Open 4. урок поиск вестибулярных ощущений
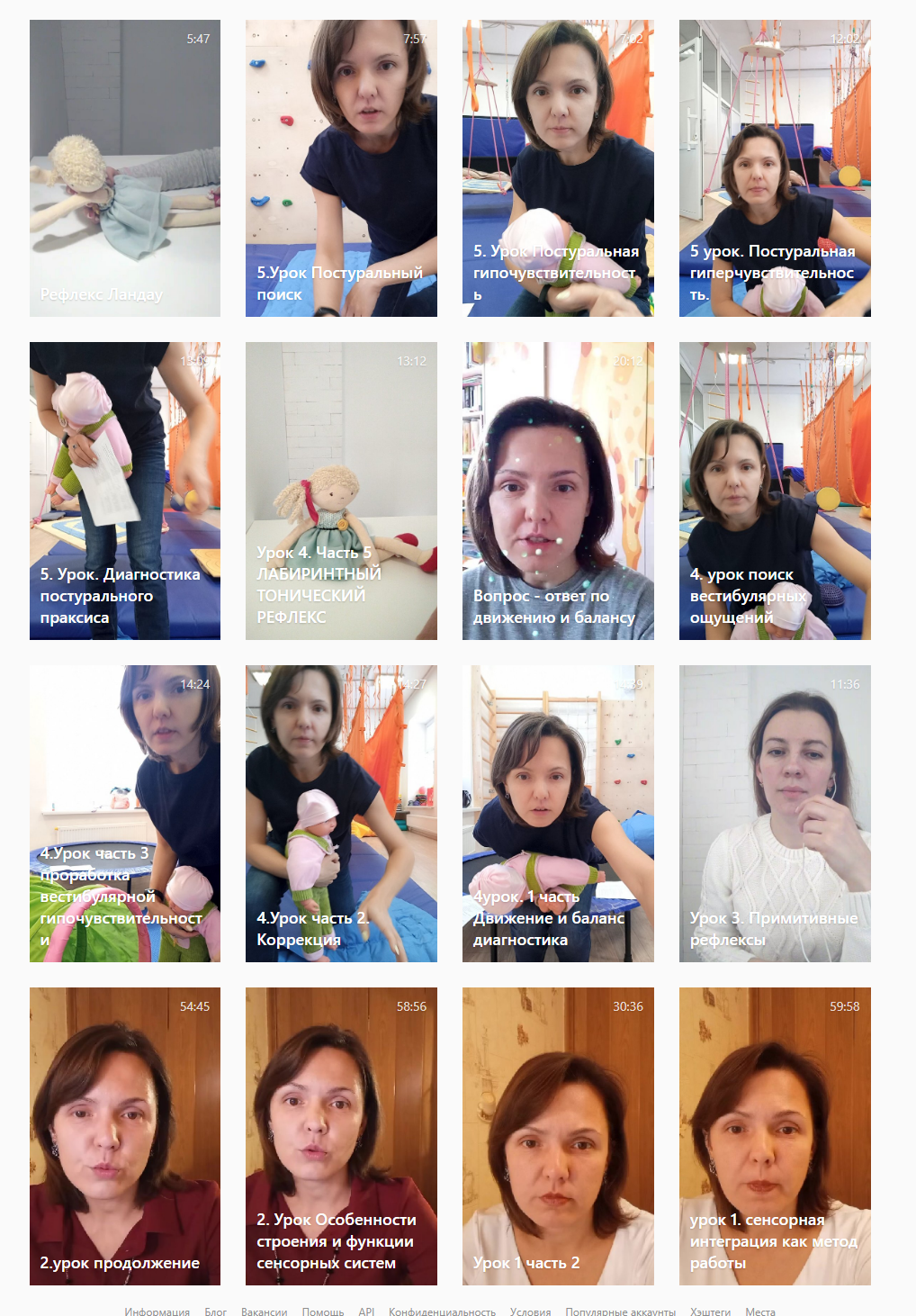Viewport: 916px width, 1316px height. click(x=775, y=491)
